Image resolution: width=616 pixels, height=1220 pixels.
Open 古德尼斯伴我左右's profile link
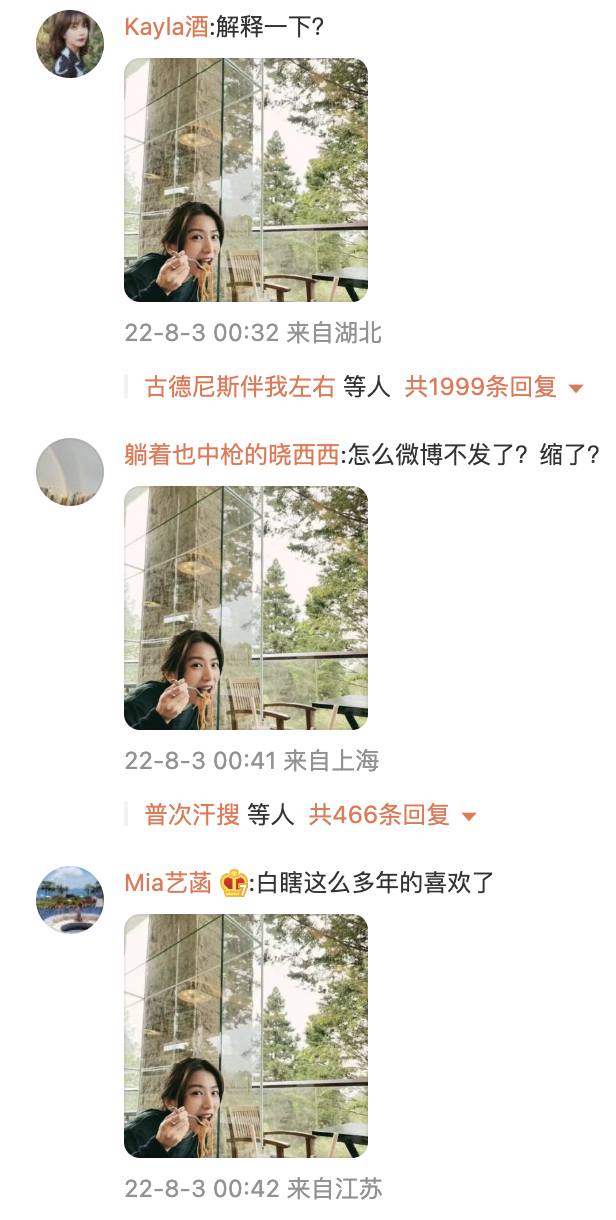click(x=240, y=388)
